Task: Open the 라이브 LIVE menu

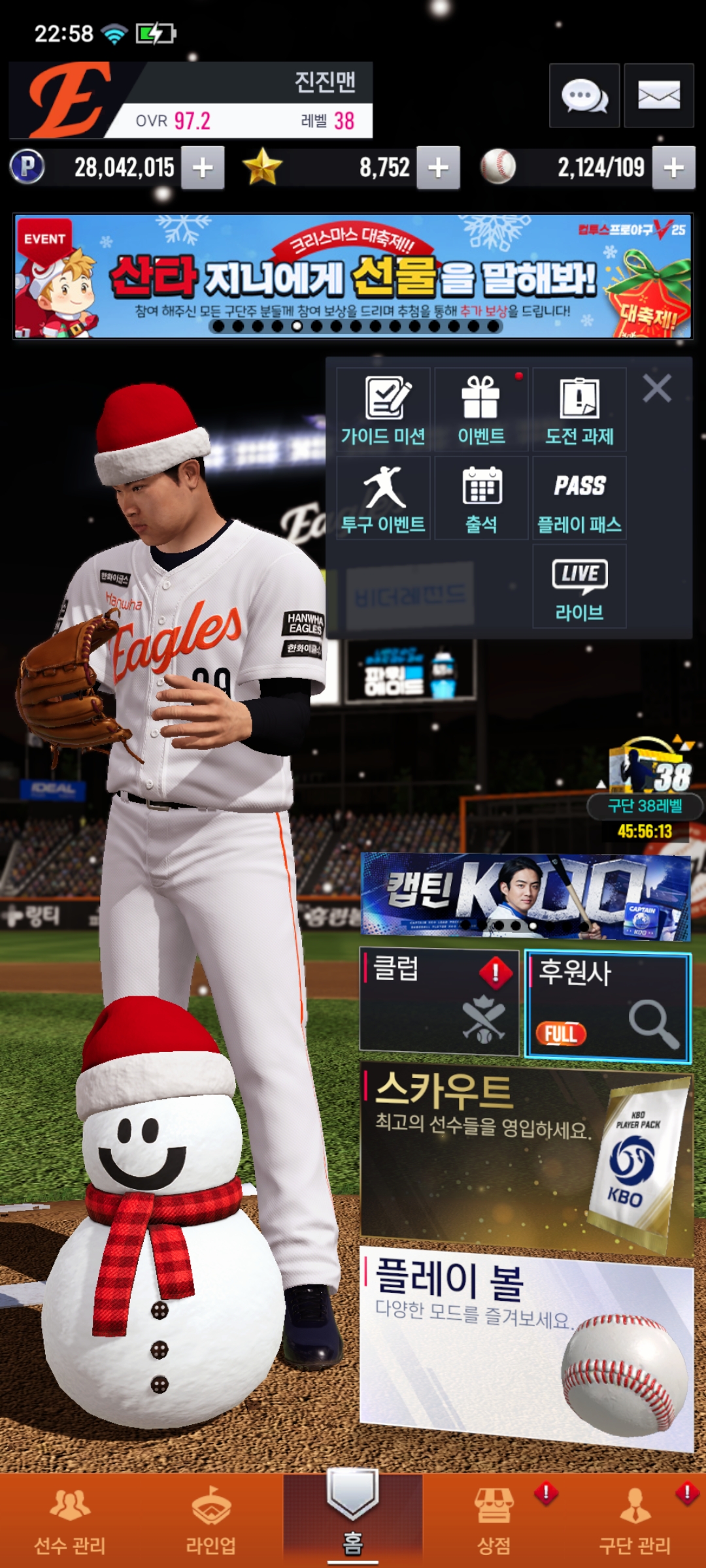Action: point(579,586)
